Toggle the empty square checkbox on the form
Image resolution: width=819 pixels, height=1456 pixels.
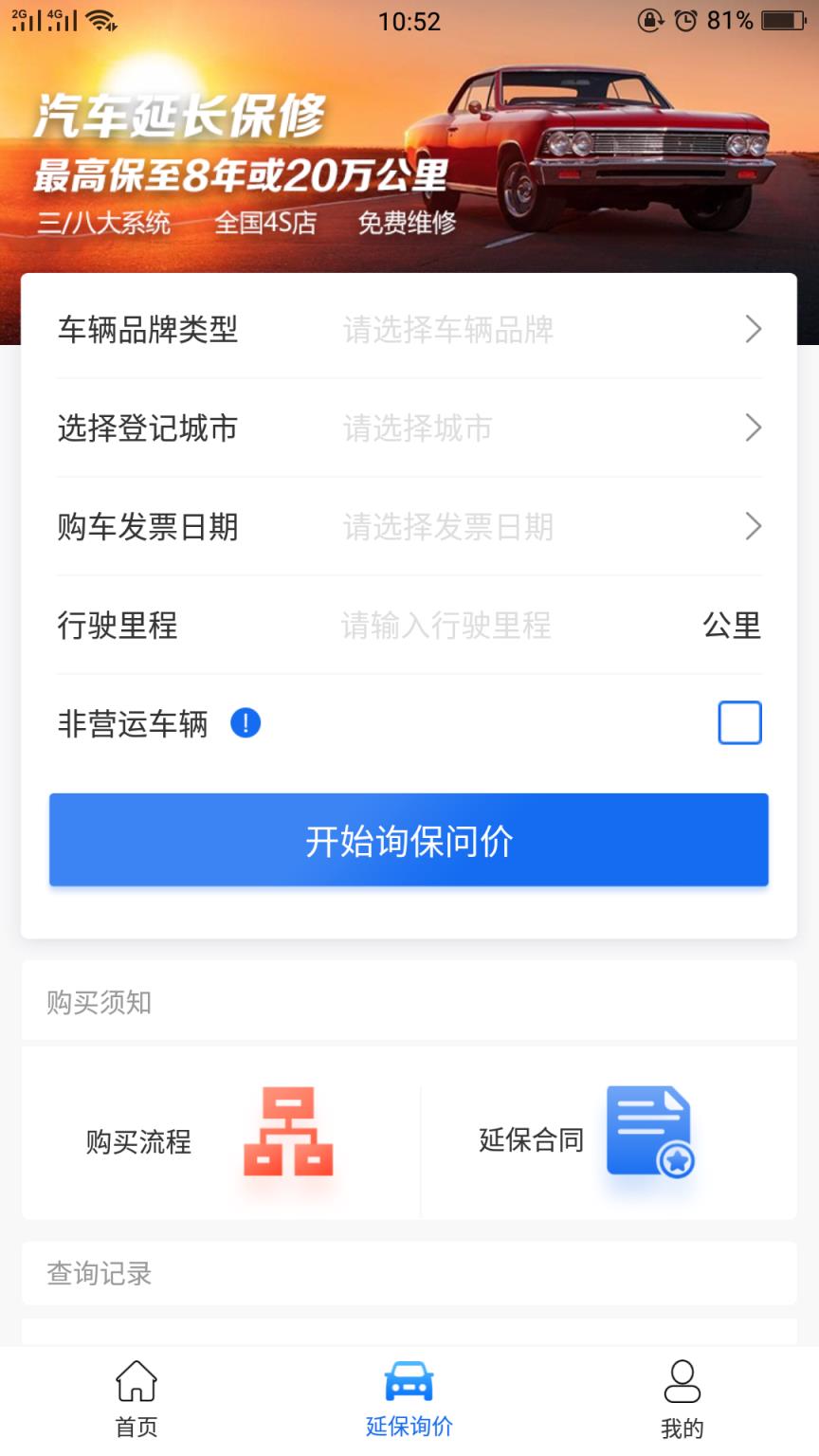point(739,721)
